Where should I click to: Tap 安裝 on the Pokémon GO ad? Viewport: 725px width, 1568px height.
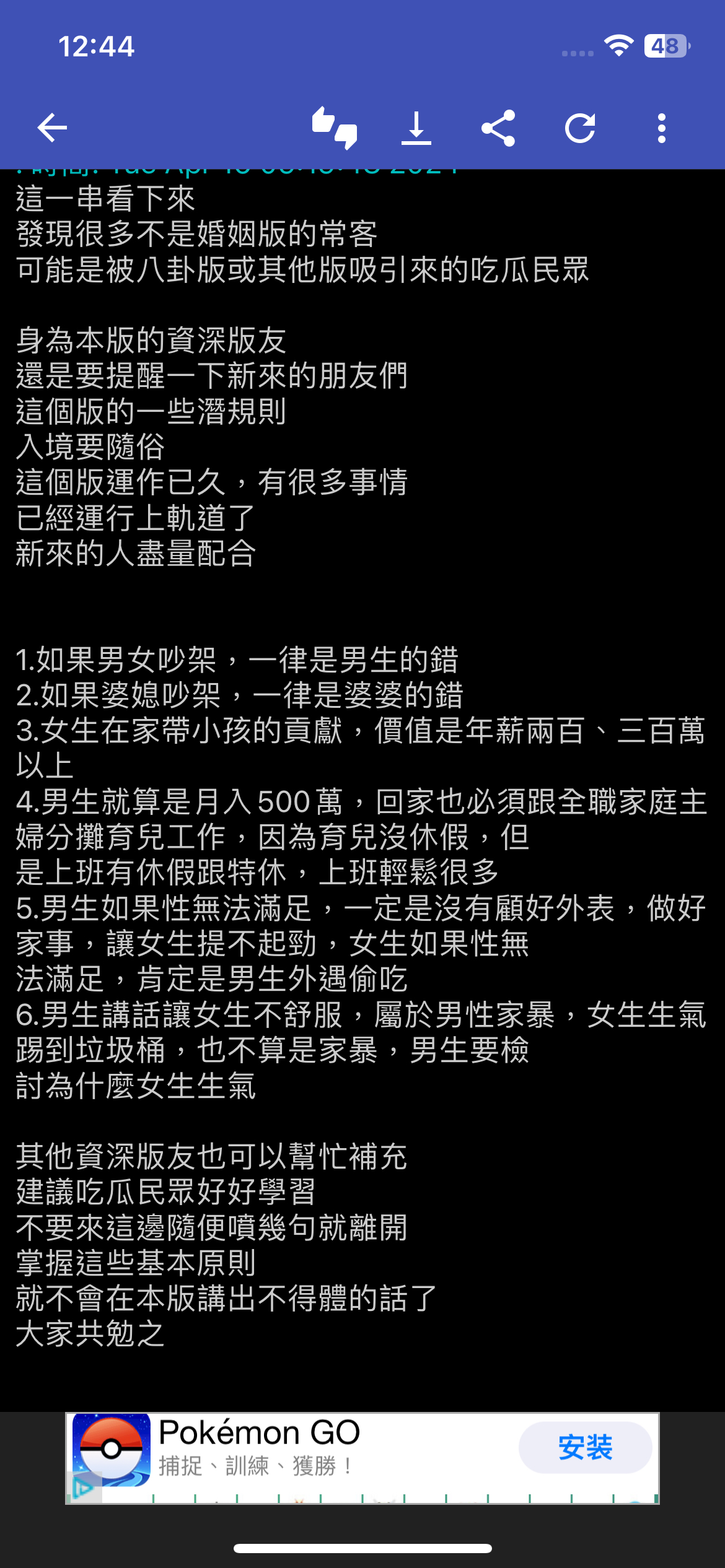(x=584, y=1447)
